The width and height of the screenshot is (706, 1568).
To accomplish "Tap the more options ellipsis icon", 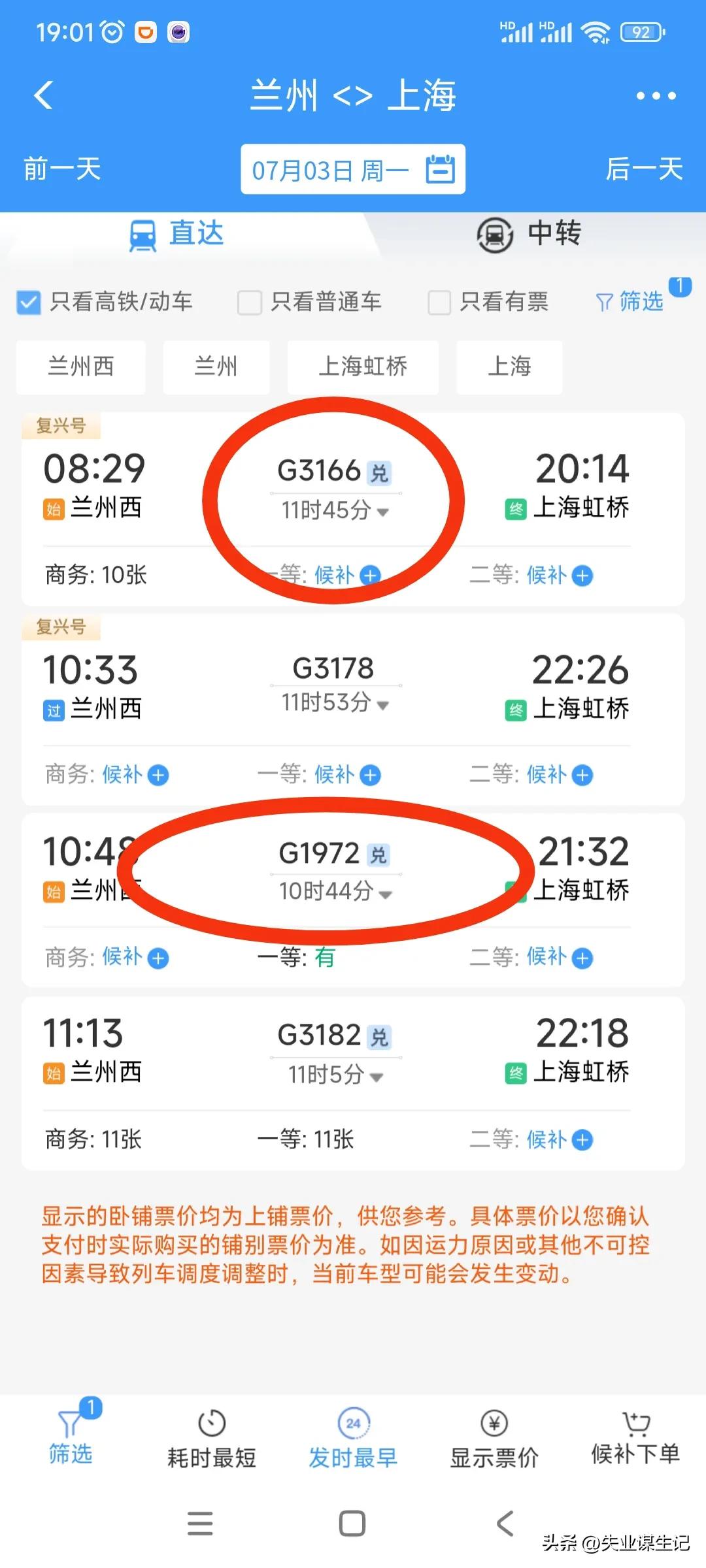I will point(656,95).
